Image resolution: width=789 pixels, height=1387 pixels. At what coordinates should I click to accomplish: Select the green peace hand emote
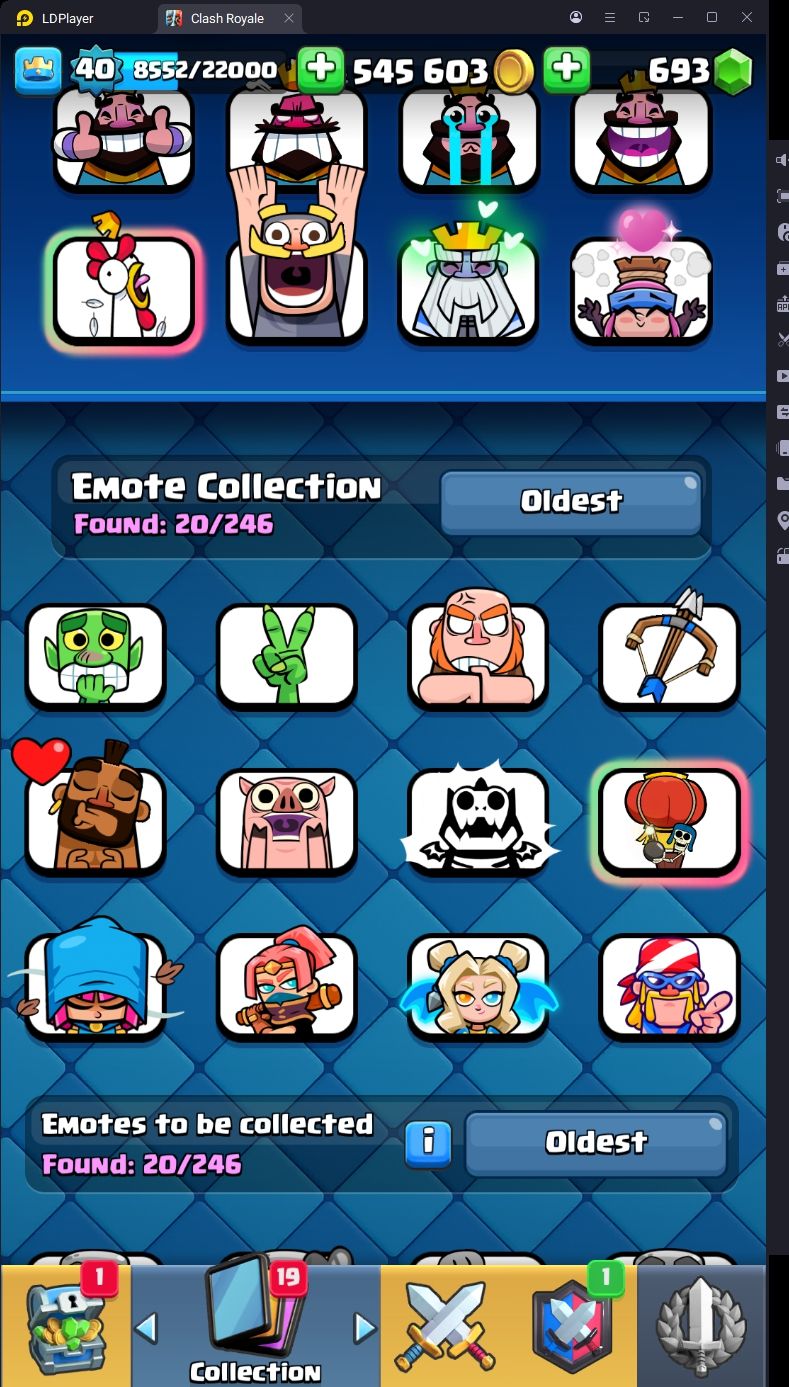point(287,655)
